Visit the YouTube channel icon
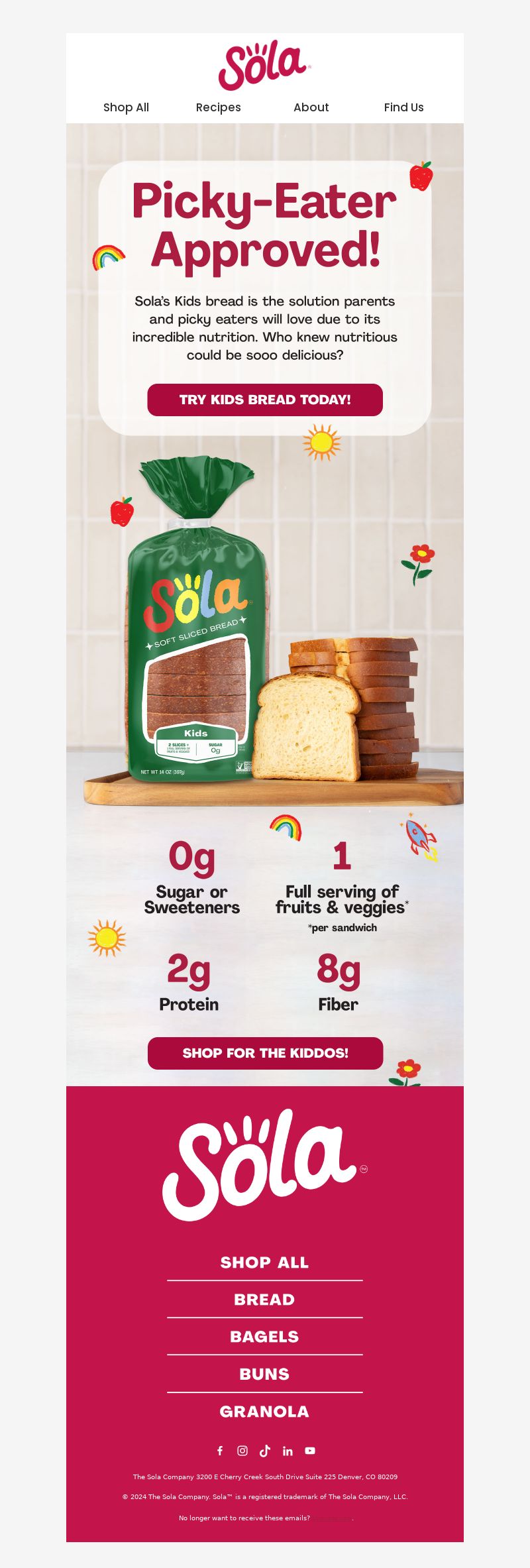This screenshot has width=530, height=1568. tap(310, 1451)
